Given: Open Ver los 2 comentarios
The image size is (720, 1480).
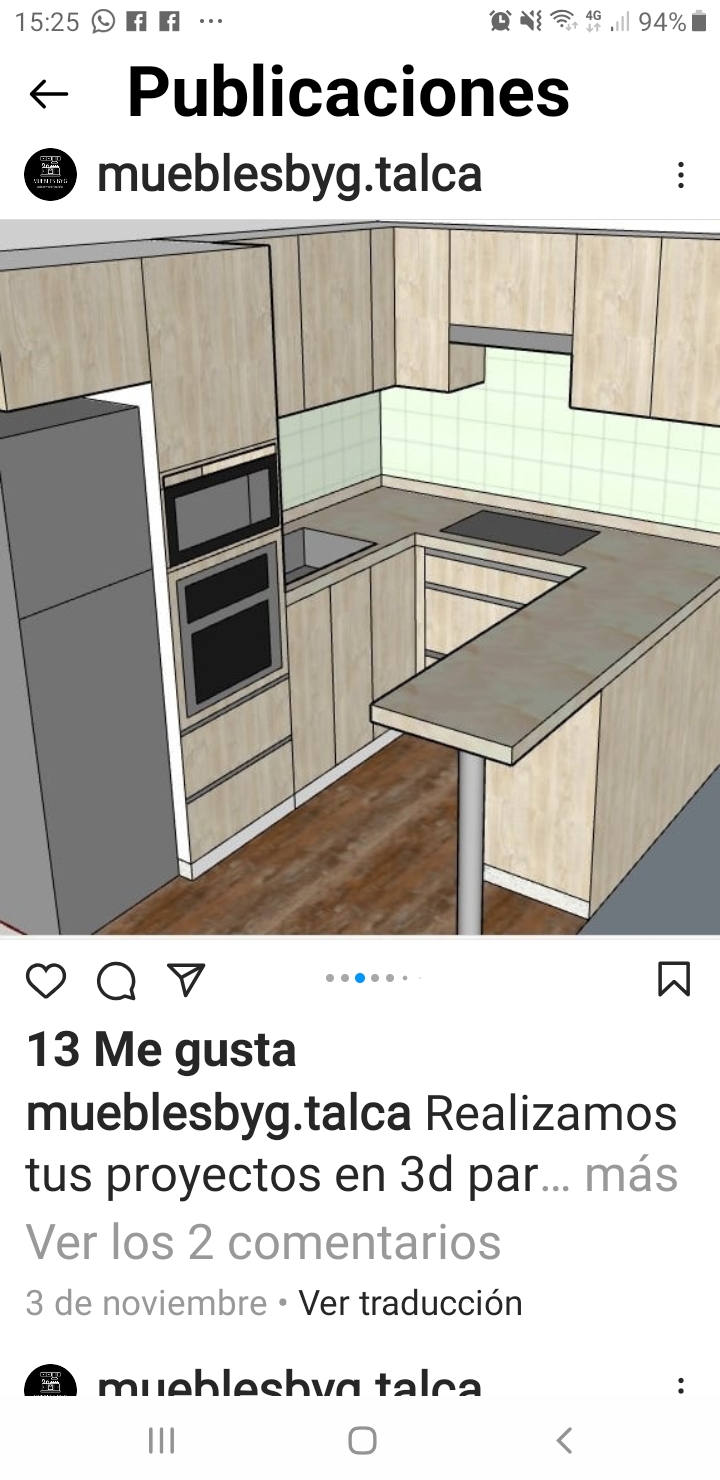Looking at the screenshot, I should pyautogui.click(x=263, y=1242).
